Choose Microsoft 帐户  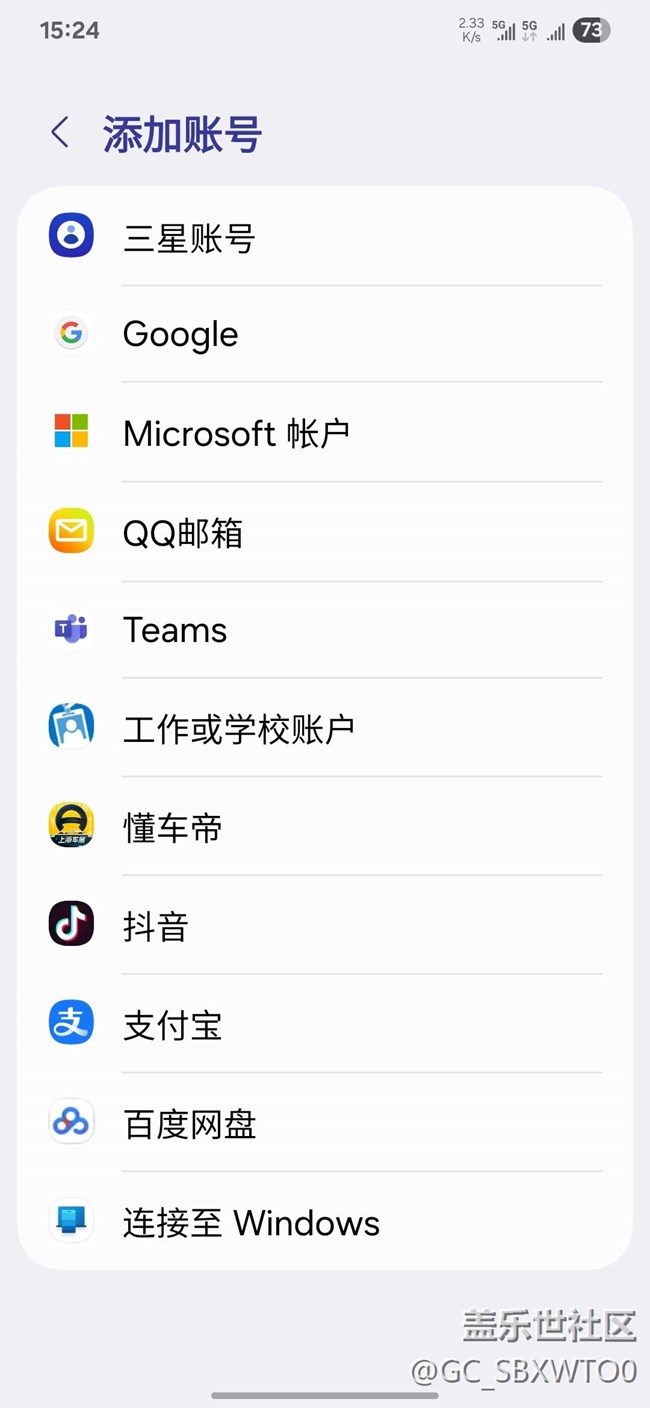tap(325, 432)
